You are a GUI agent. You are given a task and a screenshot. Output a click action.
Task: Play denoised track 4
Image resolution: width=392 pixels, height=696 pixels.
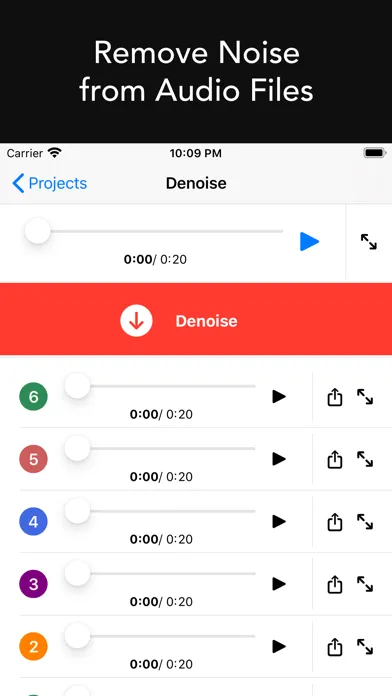pos(279,522)
